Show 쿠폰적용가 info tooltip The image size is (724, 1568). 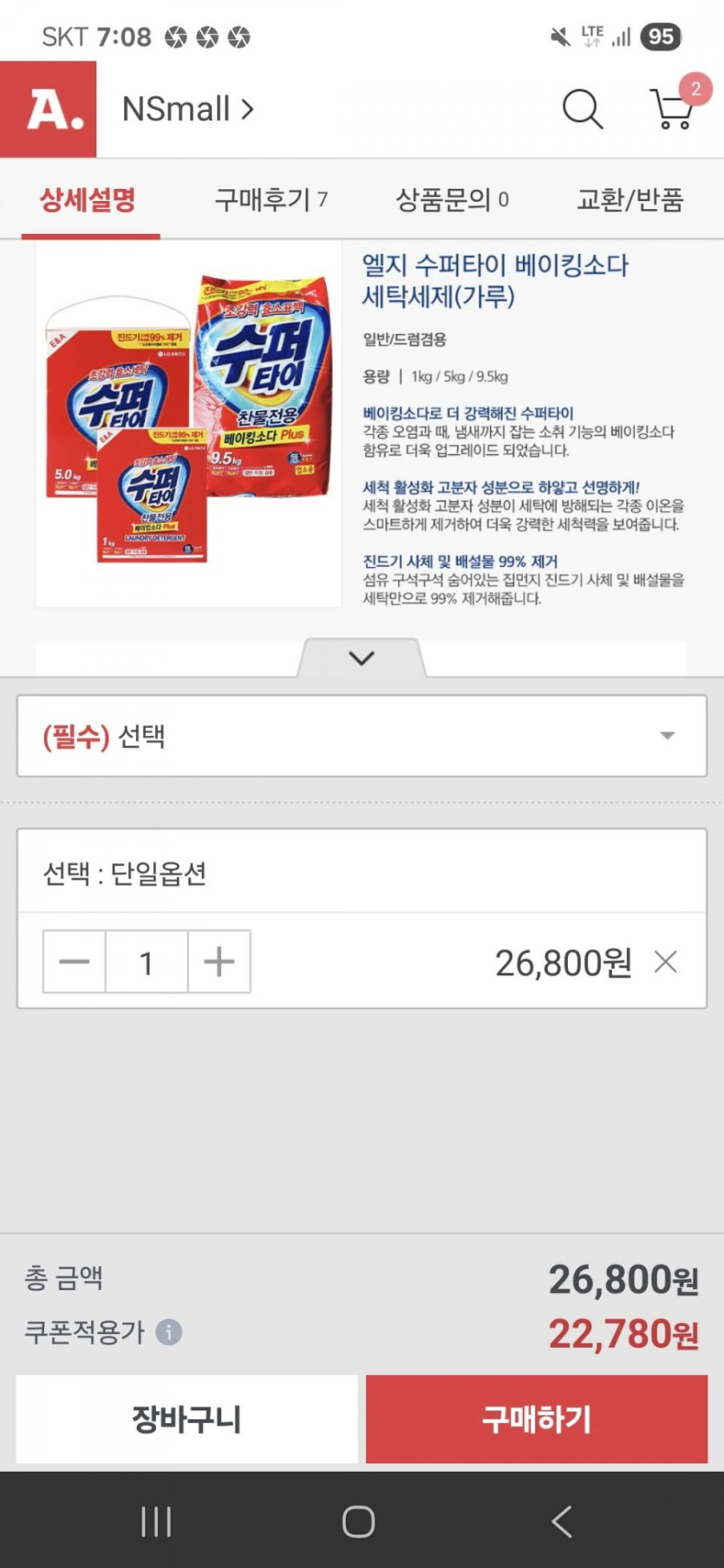tap(169, 1332)
